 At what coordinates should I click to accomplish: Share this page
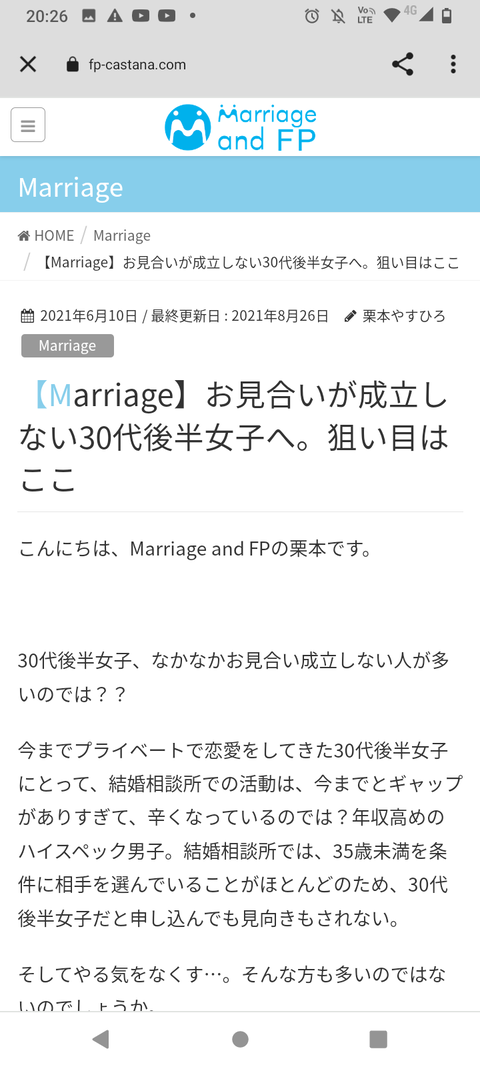[402, 65]
